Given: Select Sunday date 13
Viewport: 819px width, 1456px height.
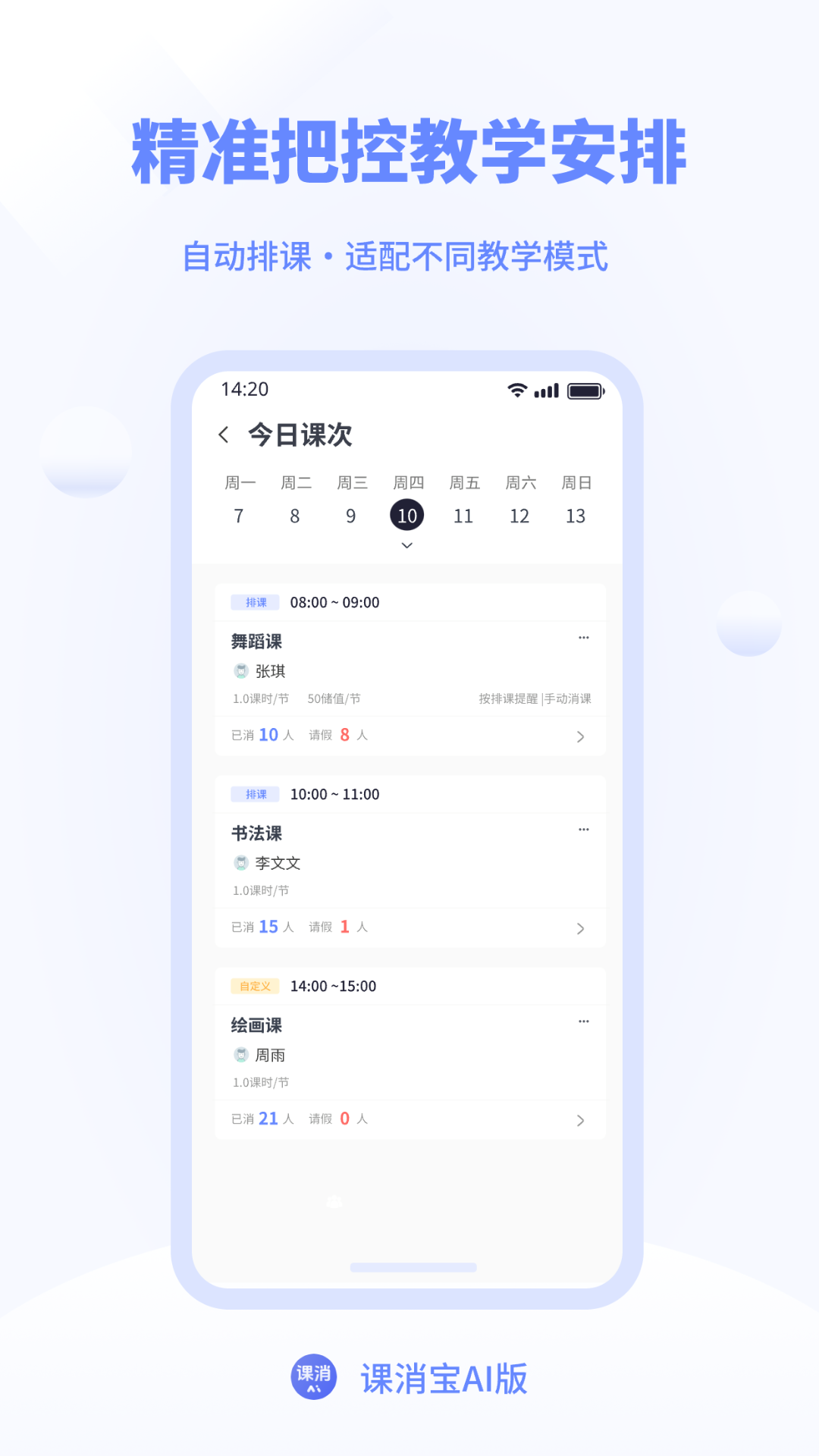Looking at the screenshot, I should tap(576, 516).
